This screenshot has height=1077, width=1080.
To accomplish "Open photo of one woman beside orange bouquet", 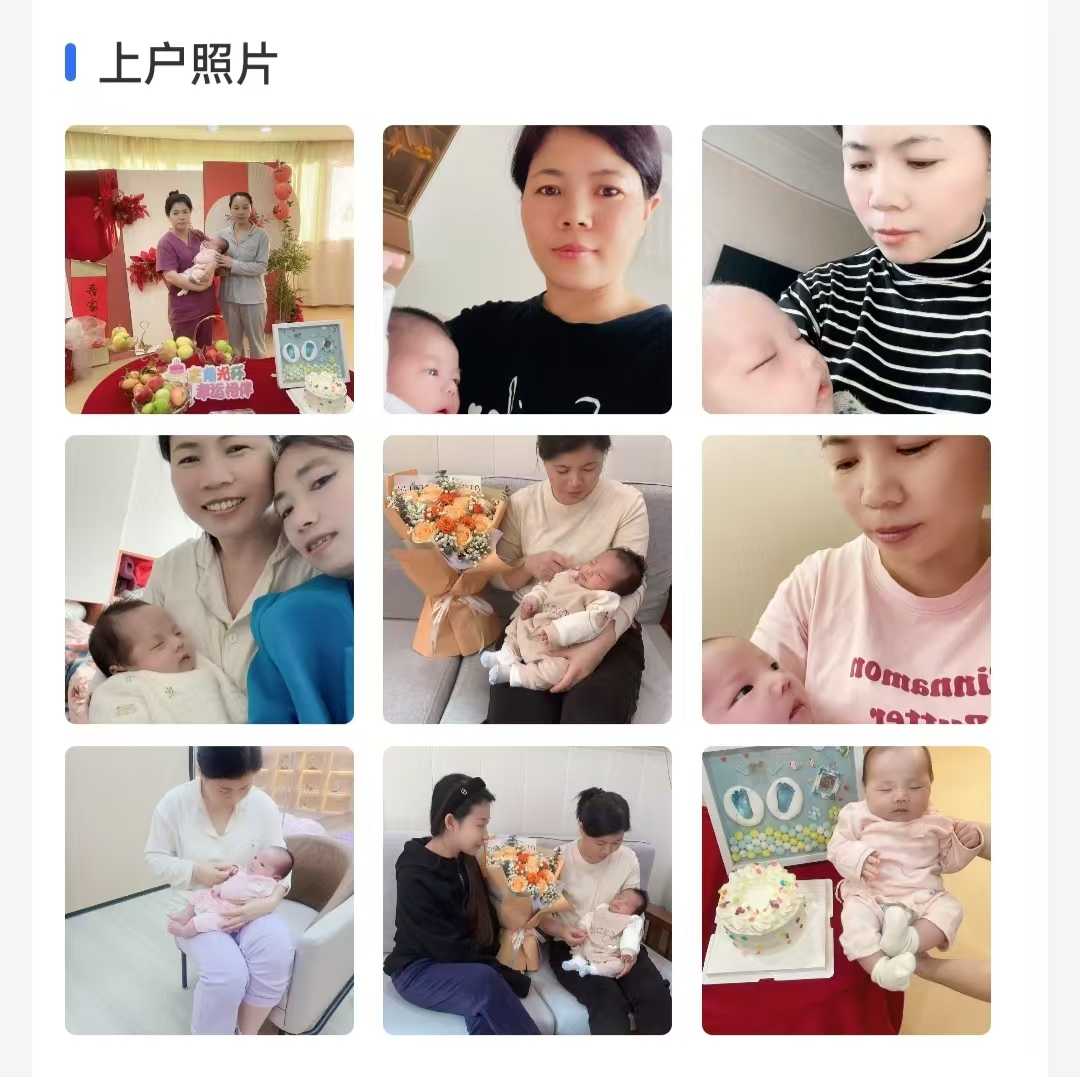I will [x=527, y=579].
